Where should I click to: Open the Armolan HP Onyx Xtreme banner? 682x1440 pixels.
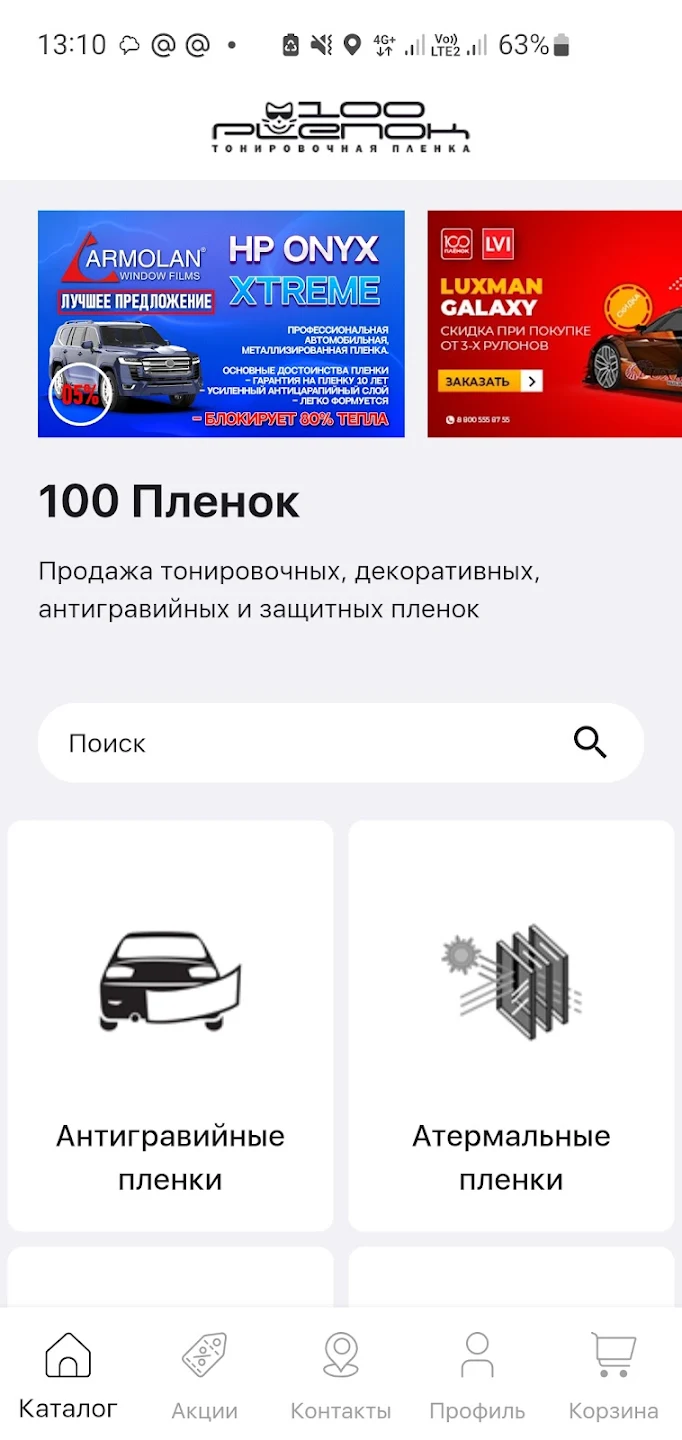(x=221, y=324)
